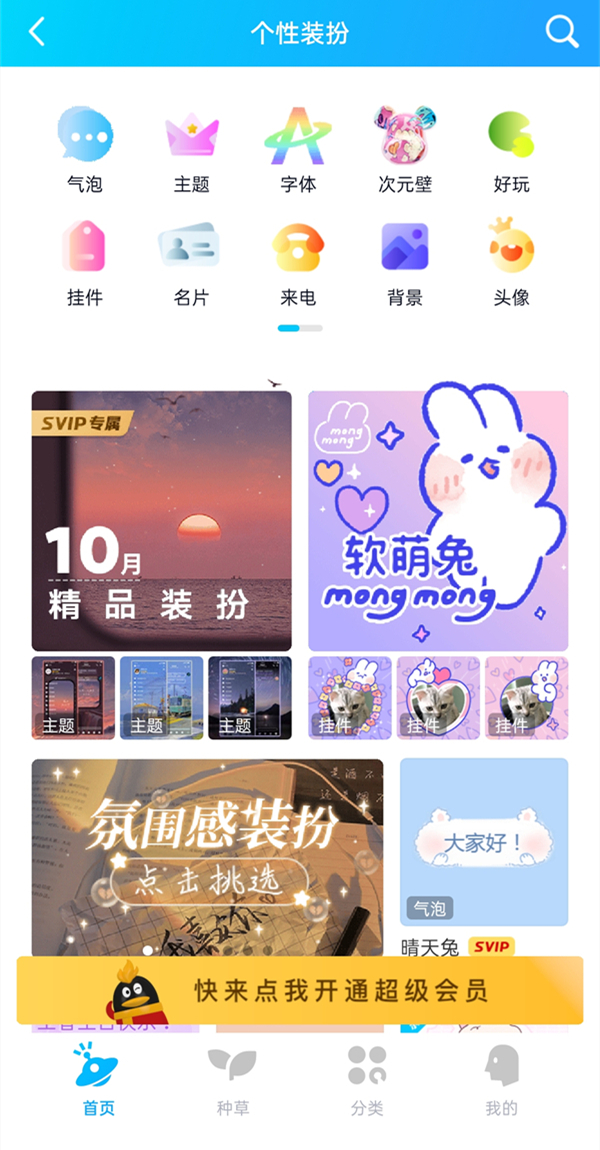Switch to the 种草 tab

(232, 1080)
